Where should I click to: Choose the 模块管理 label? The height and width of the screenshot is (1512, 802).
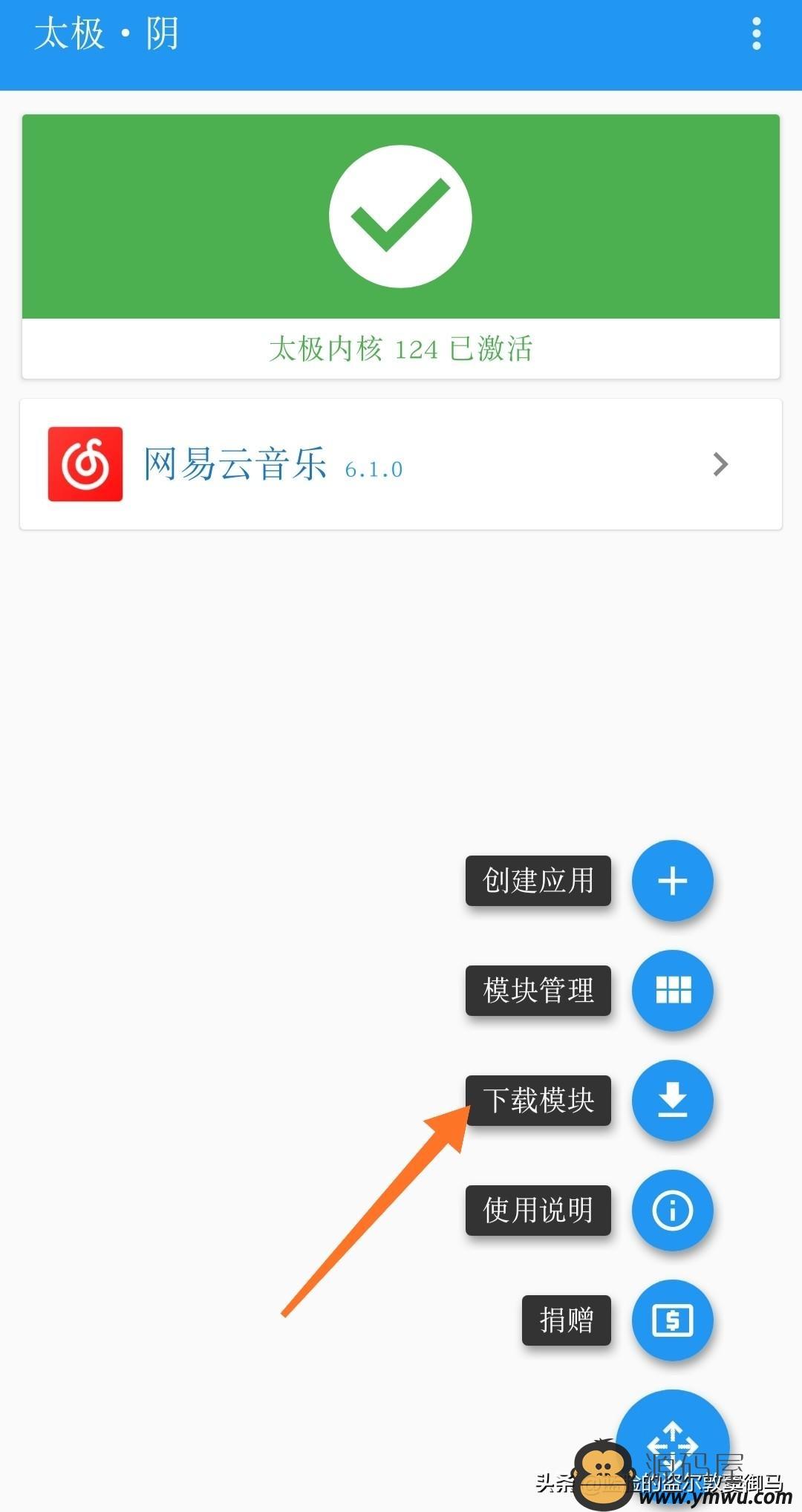[538, 991]
